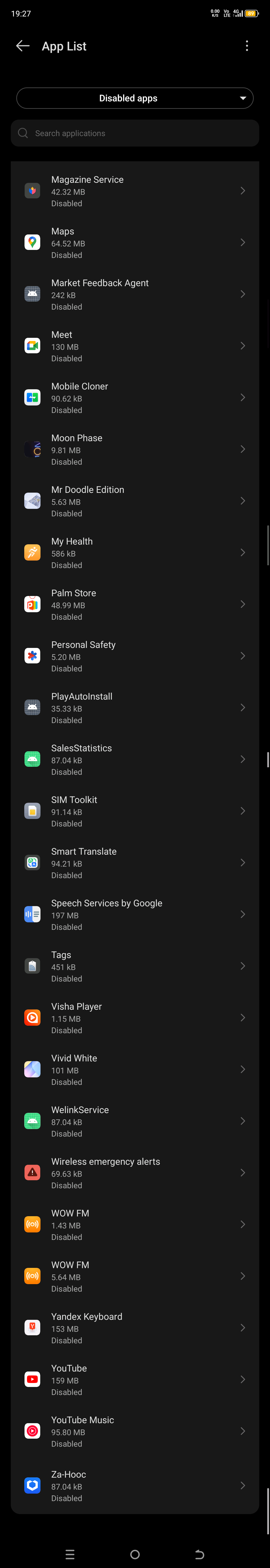Image resolution: width=270 pixels, height=1568 pixels.
Task: Open Yandex Keyboard app info
Action: point(135,1328)
